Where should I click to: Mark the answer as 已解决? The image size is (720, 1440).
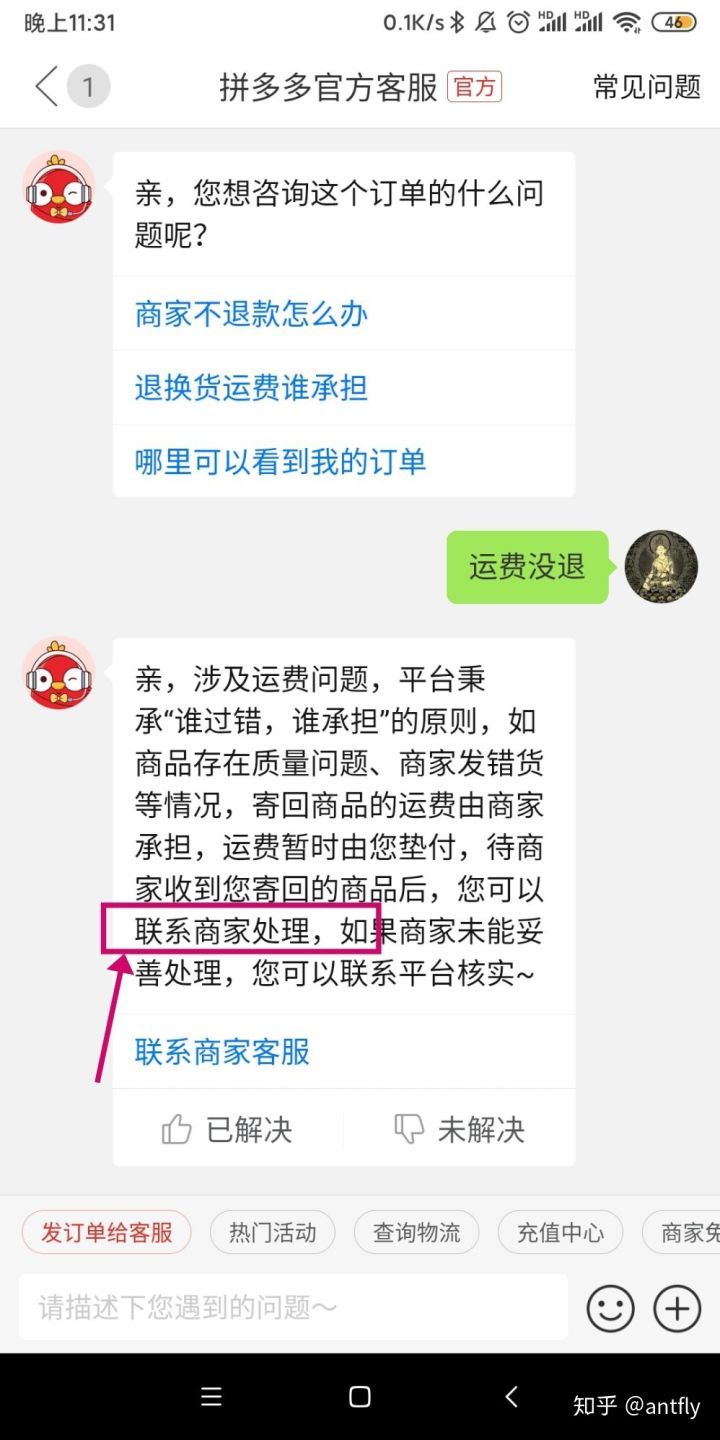pyautogui.click(x=228, y=1130)
